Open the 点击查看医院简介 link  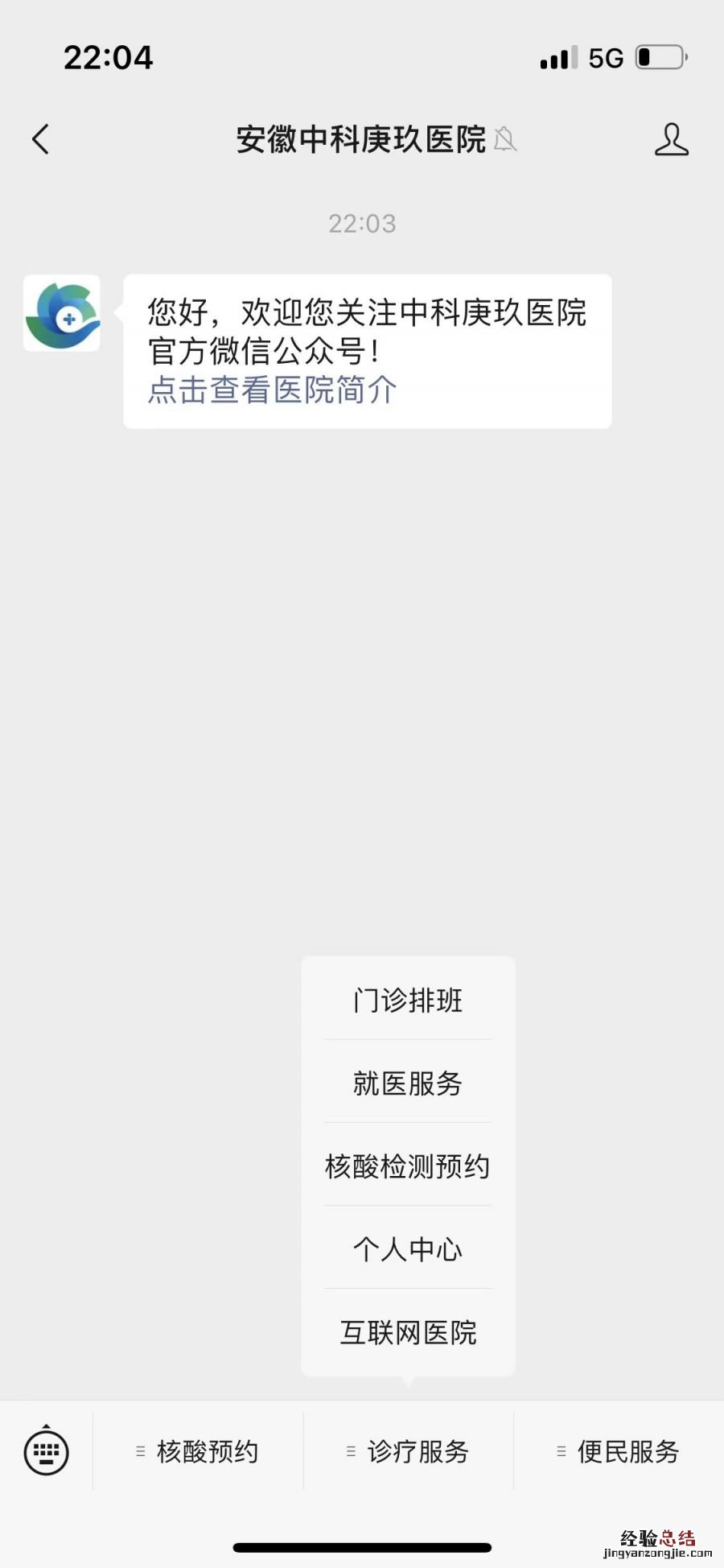tap(272, 390)
